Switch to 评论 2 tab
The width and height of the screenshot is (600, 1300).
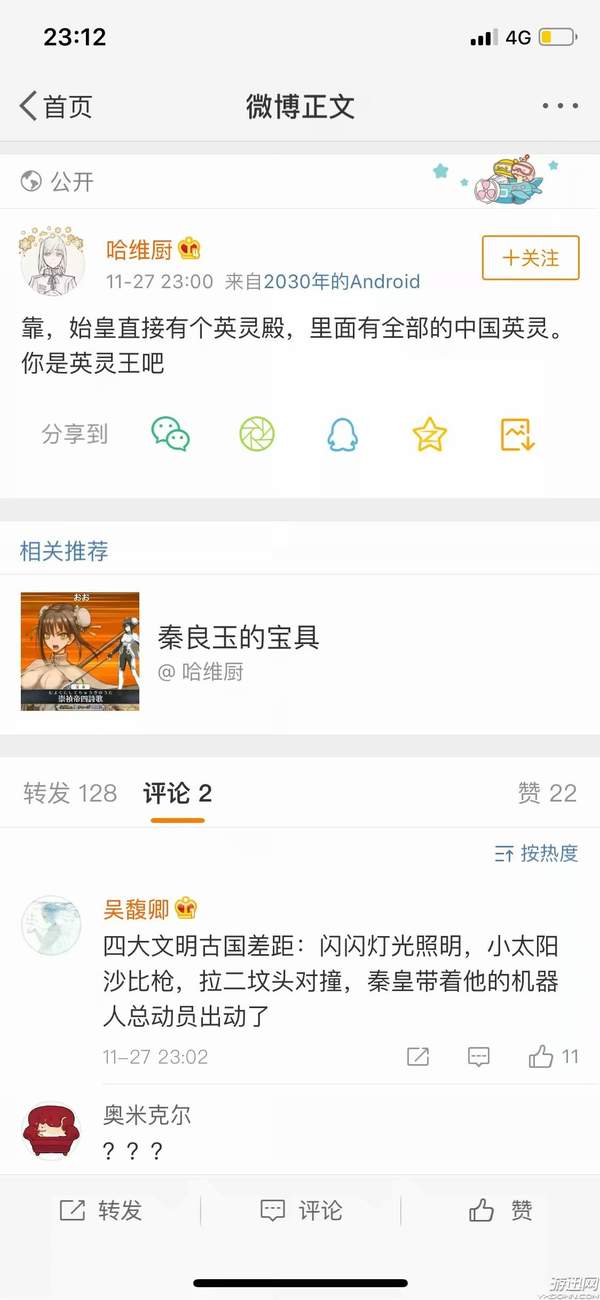[177, 793]
